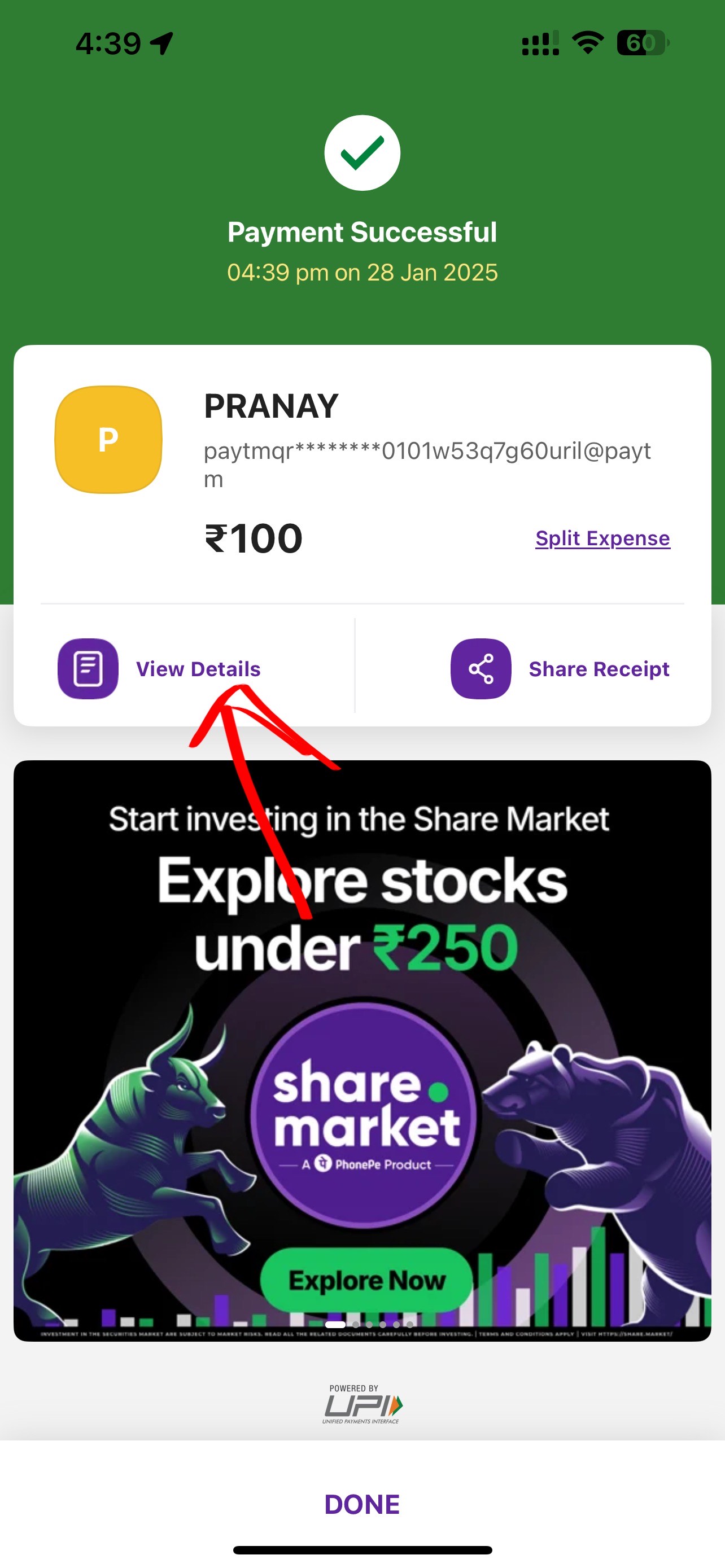Share the payment receipt
The width and height of the screenshot is (725, 1568).
point(560,668)
